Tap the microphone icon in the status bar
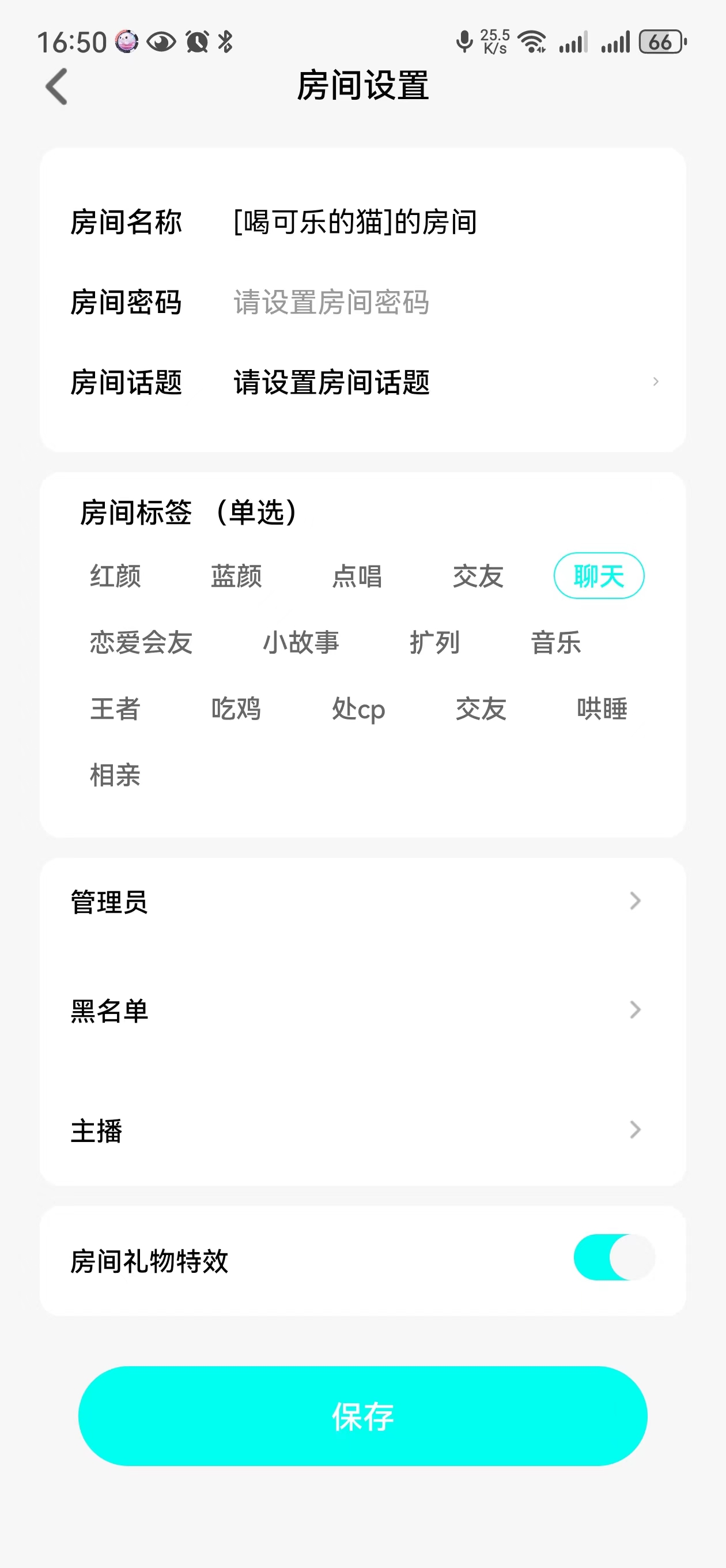 tap(464, 41)
